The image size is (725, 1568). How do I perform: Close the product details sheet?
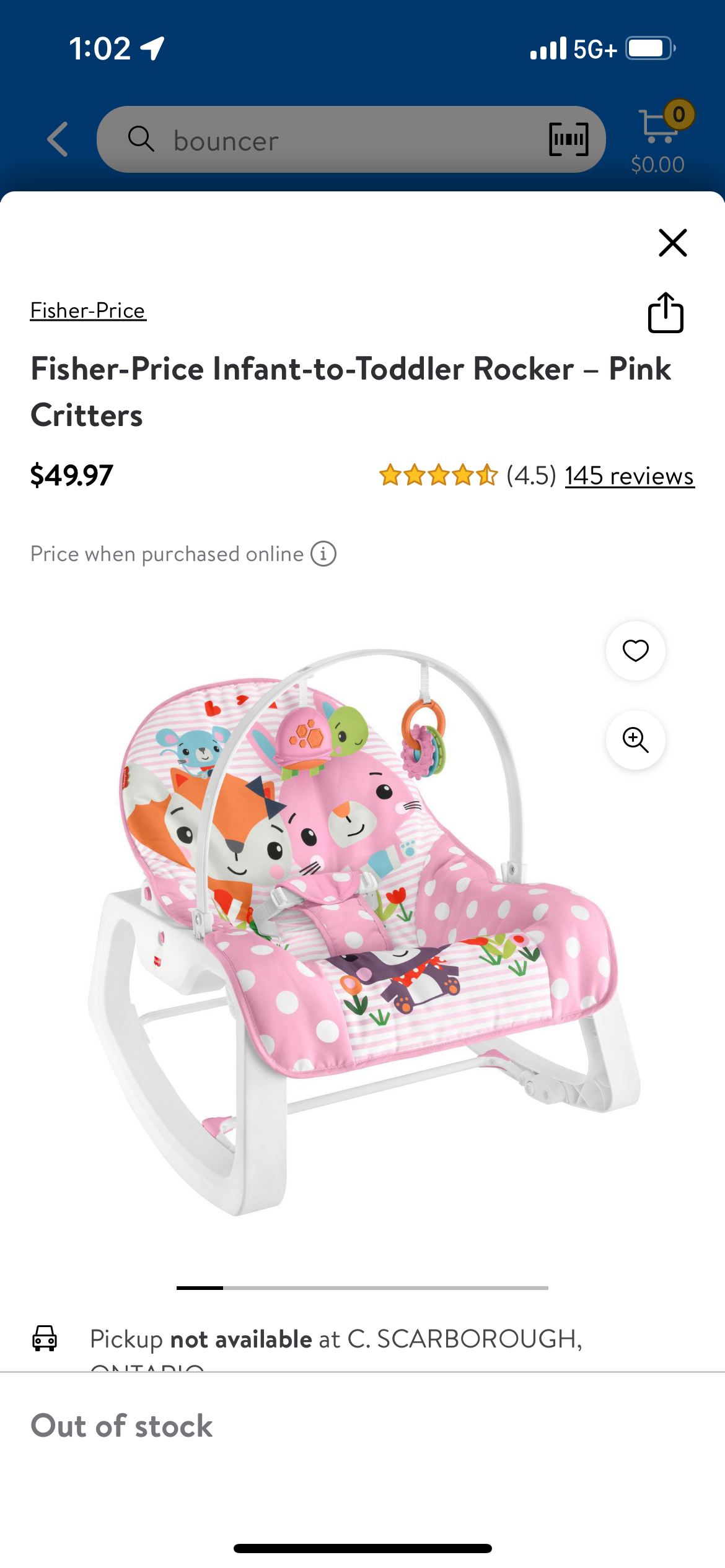point(672,242)
